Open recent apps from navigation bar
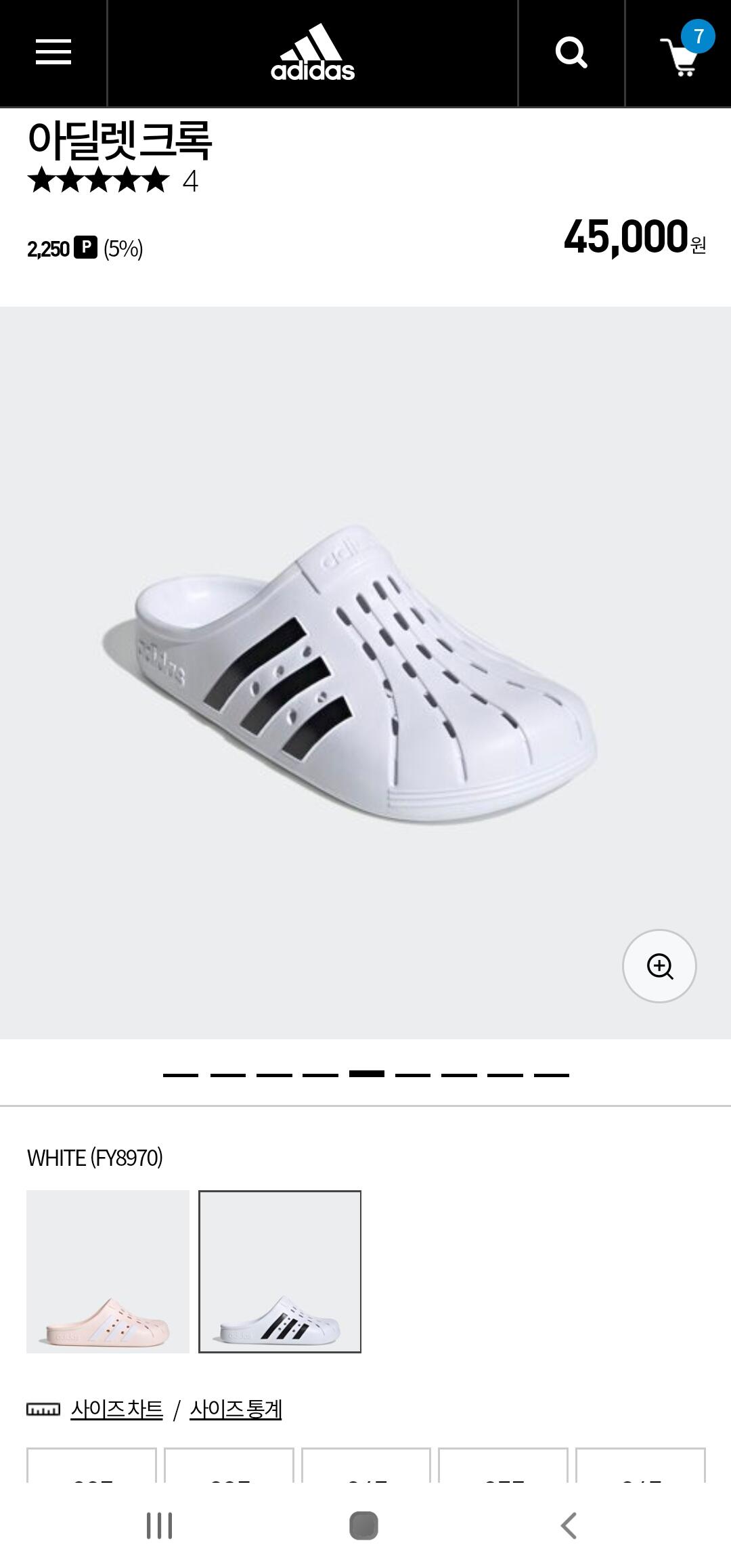The width and height of the screenshot is (731, 1568). [x=160, y=1526]
